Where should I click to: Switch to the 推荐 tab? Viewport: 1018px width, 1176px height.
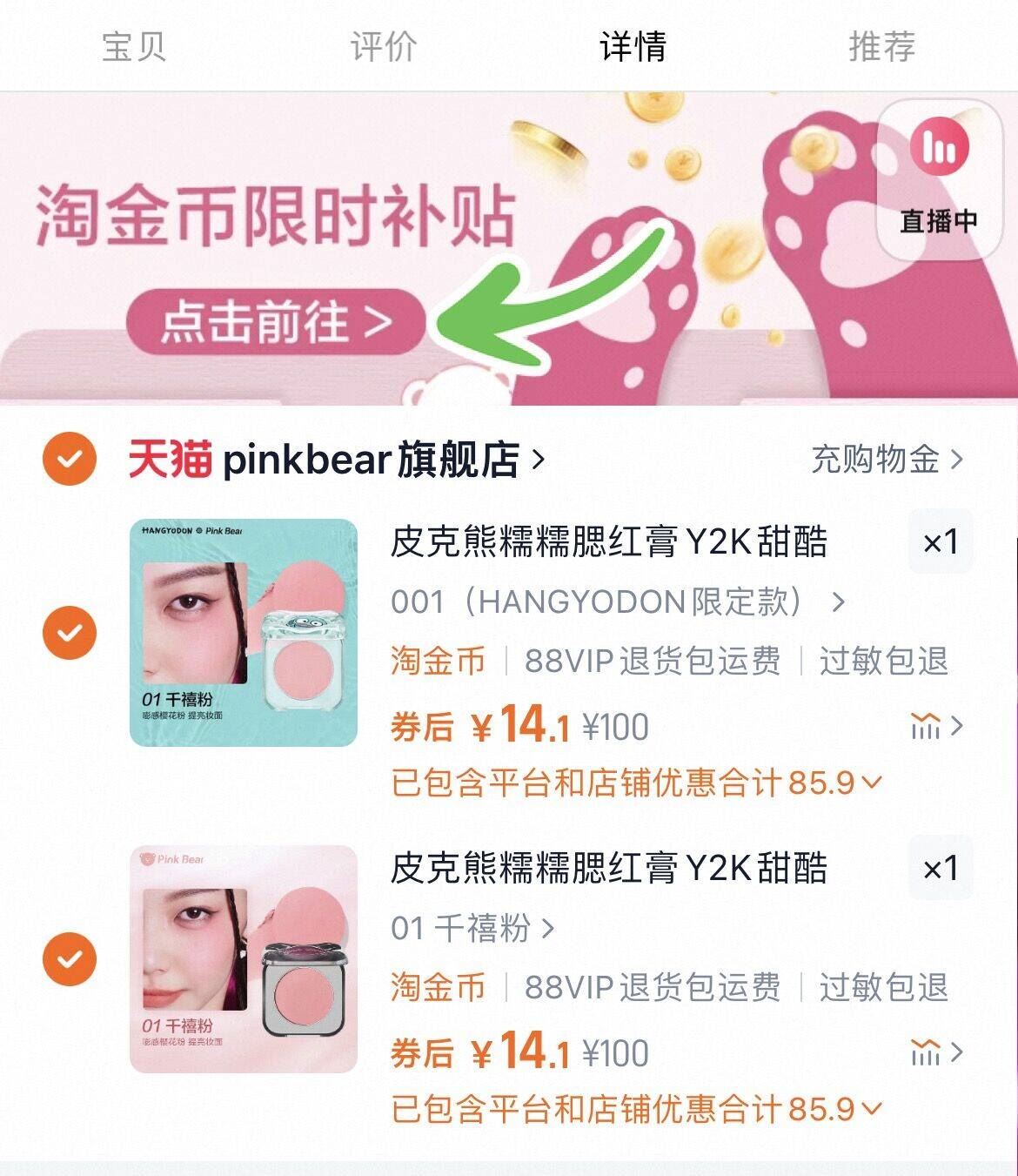pos(881,46)
